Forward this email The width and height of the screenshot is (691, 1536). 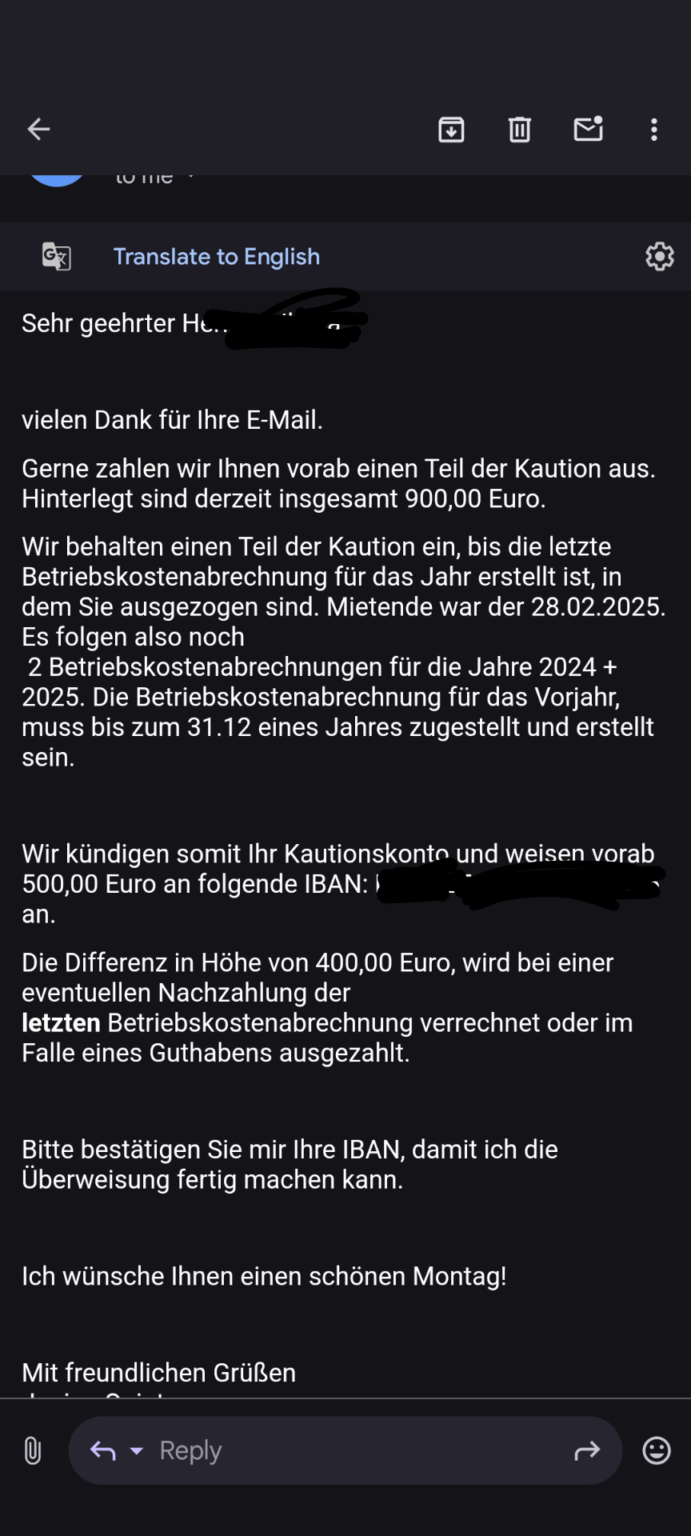coord(587,1450)
